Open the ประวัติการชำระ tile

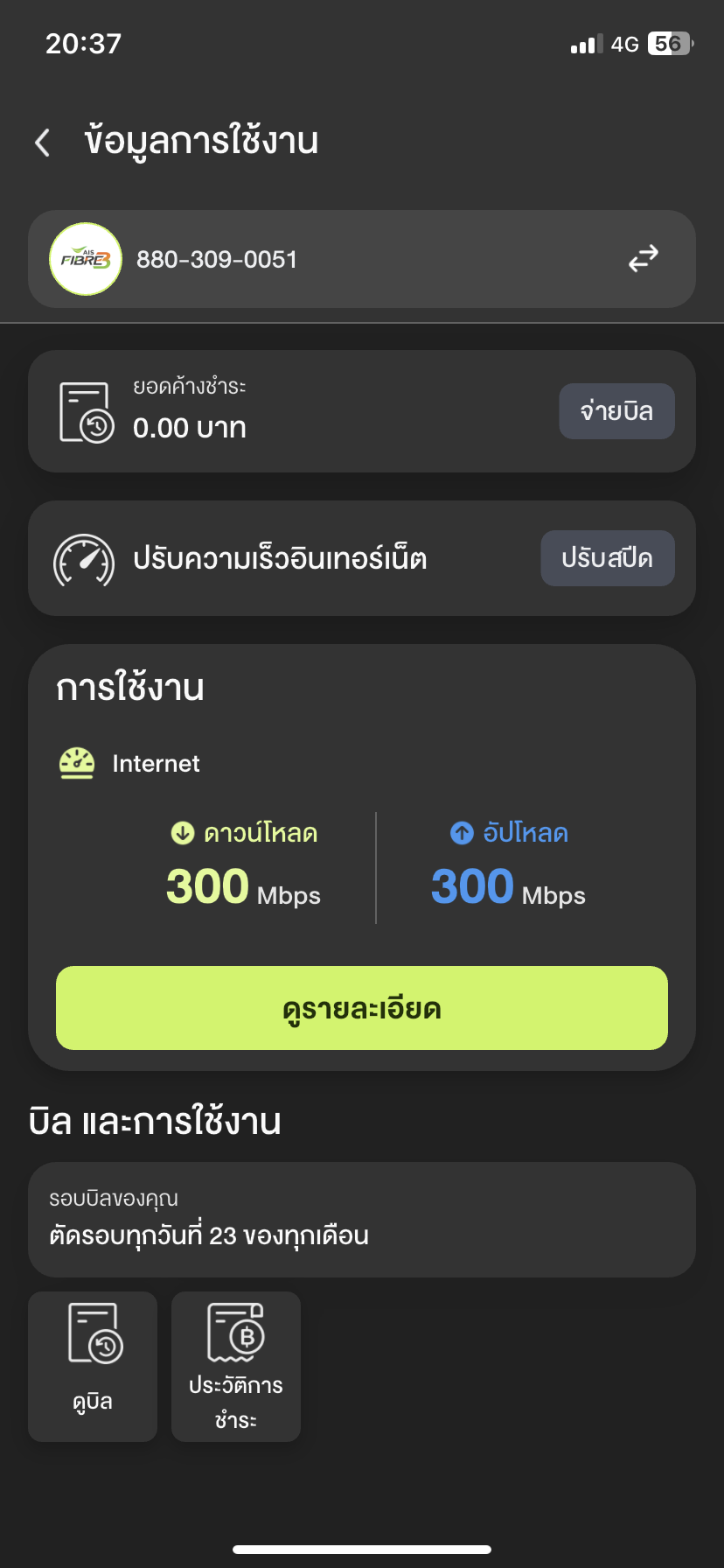tap(236, 1367)
